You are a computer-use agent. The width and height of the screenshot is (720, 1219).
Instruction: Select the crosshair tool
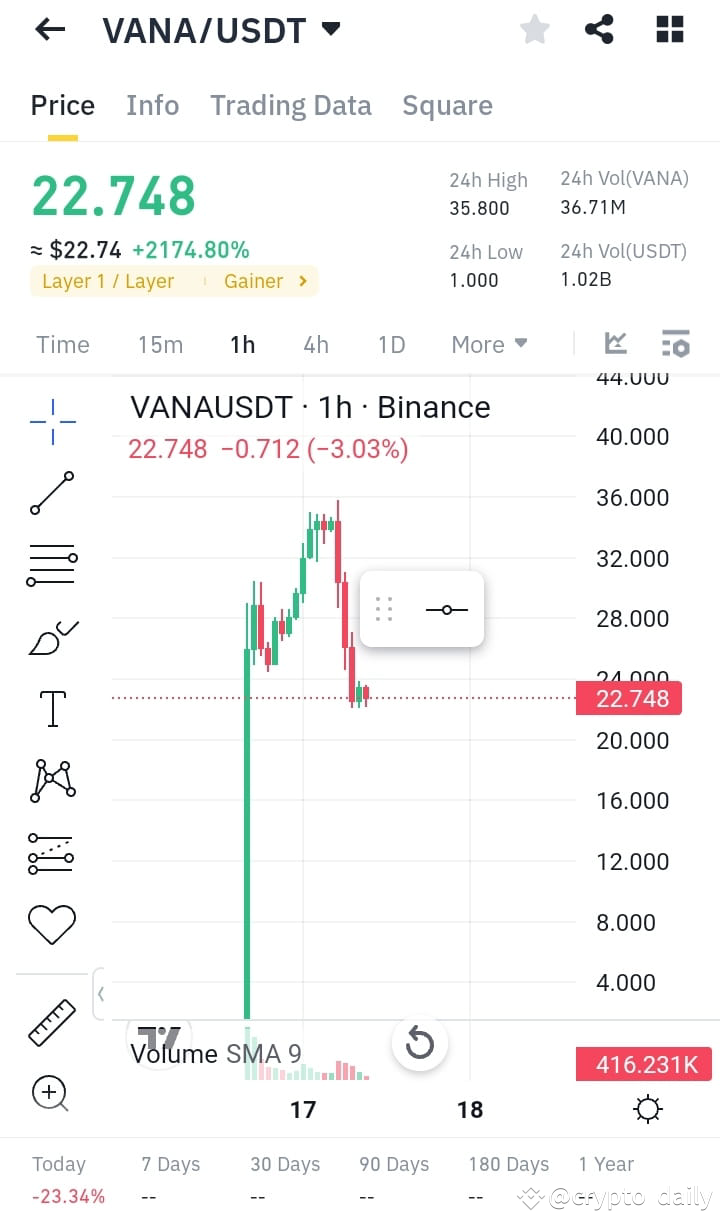click(51, 421)
